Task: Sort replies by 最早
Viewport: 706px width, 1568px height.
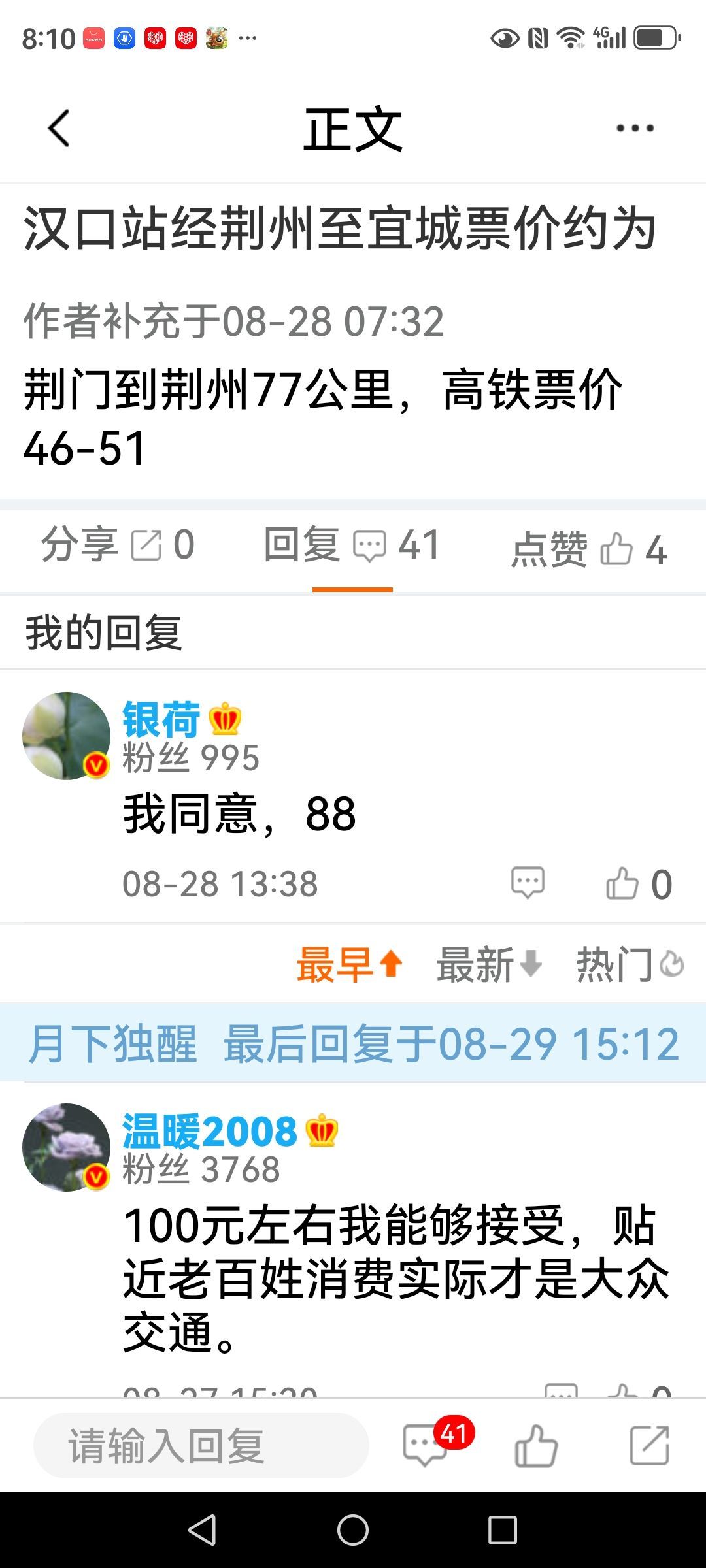Action: [x=350, y=964]
